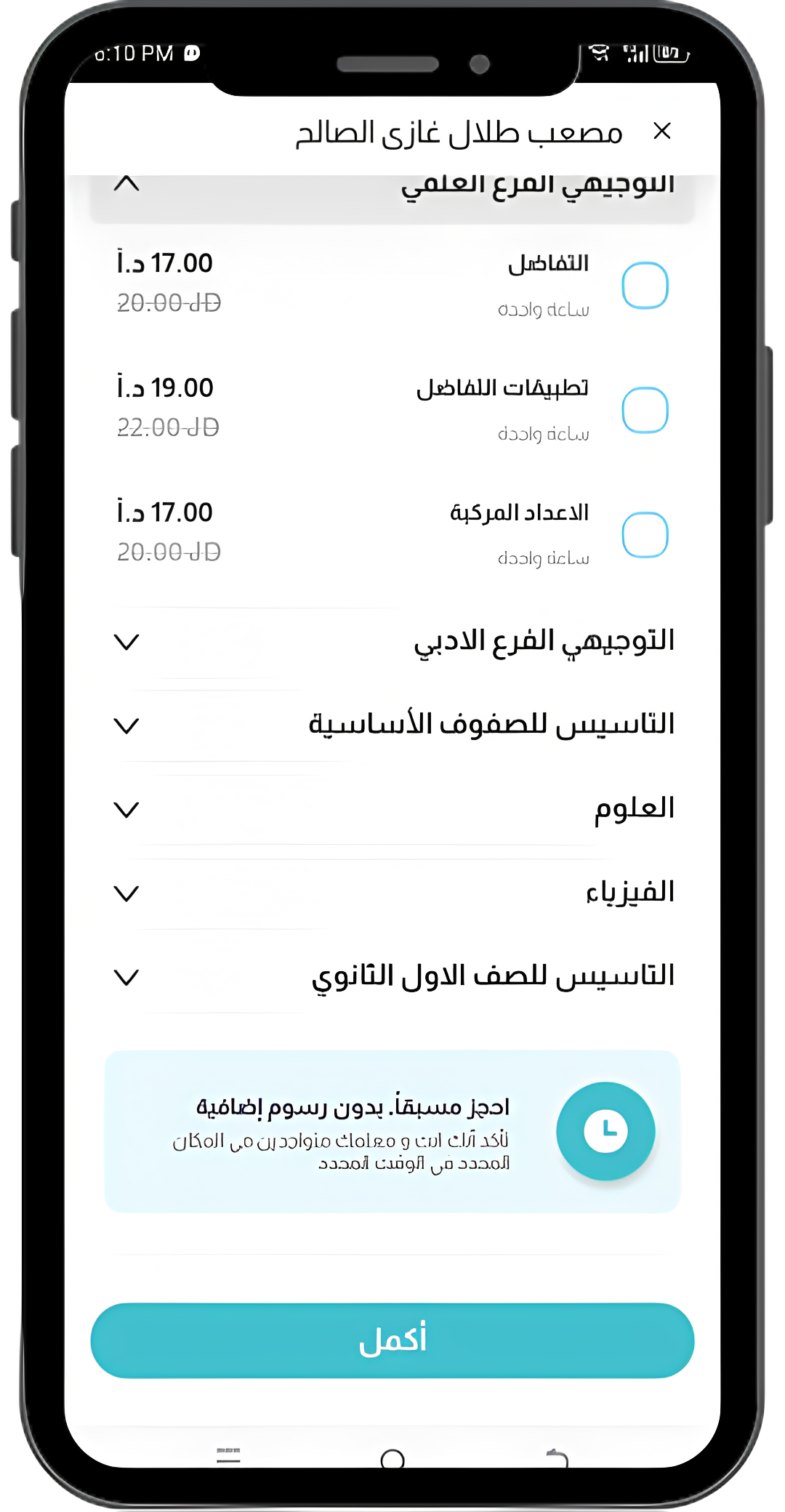The image size is (785, 1512).
Task: Expand التاسيس للصف الاول الثانوي section
Action: 393,976
